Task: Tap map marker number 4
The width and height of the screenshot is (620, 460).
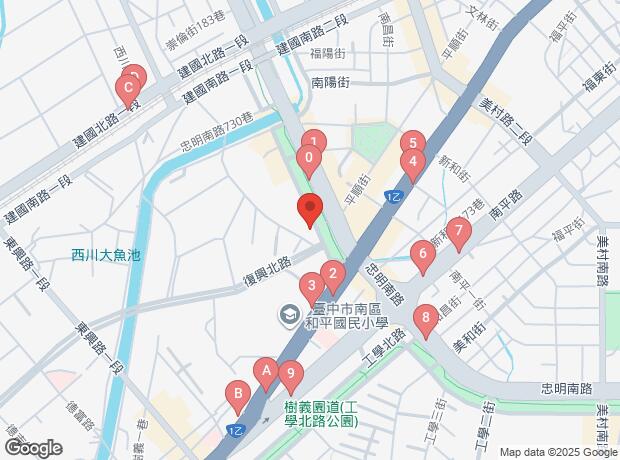Action: point(413,160)
